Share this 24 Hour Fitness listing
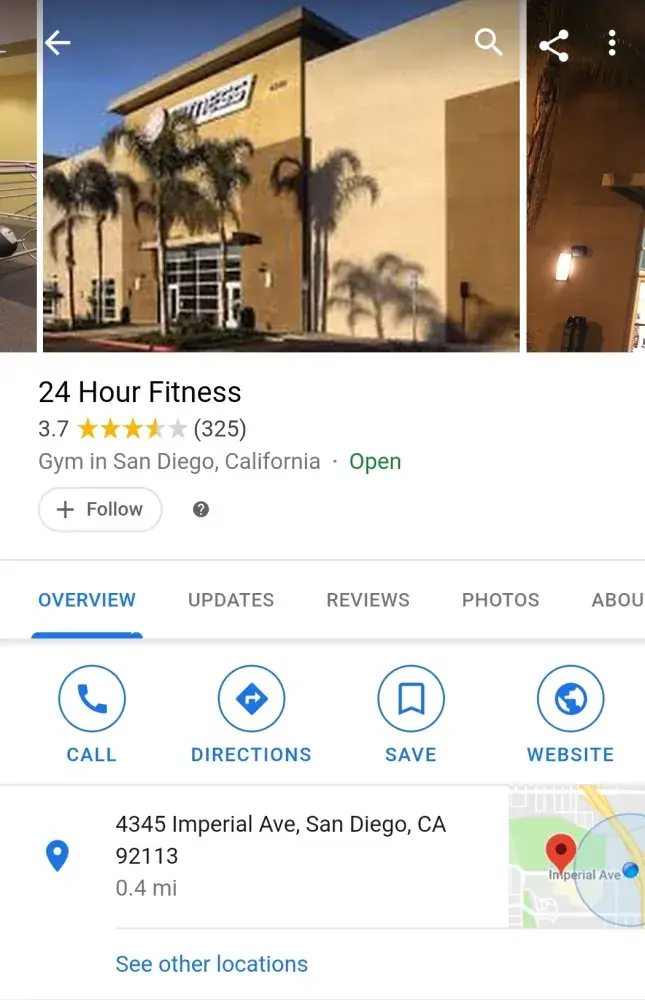The image size is (645, 1000). click(x=553, y=45)
